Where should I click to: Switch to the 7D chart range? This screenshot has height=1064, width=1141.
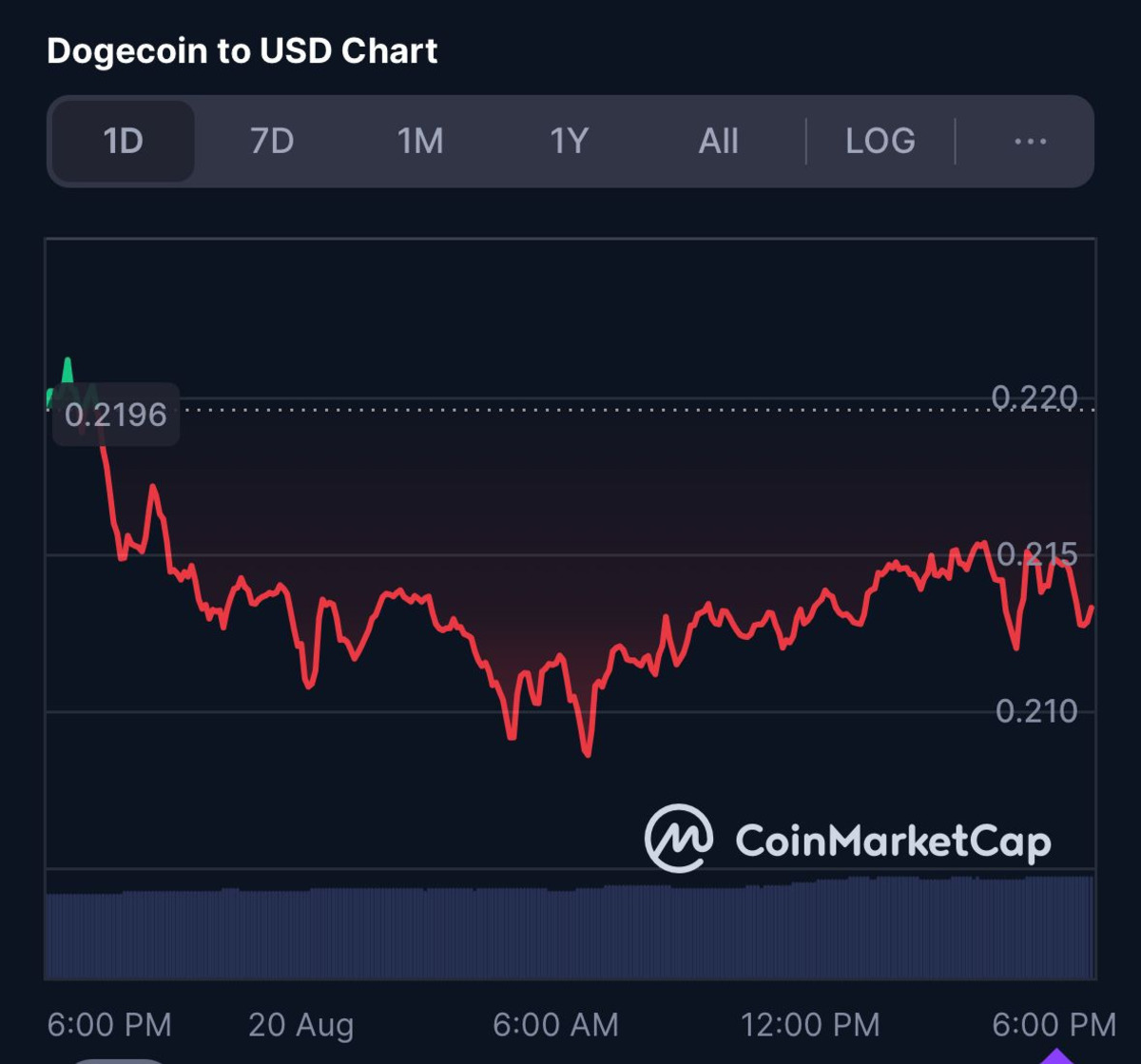[272, 142]
